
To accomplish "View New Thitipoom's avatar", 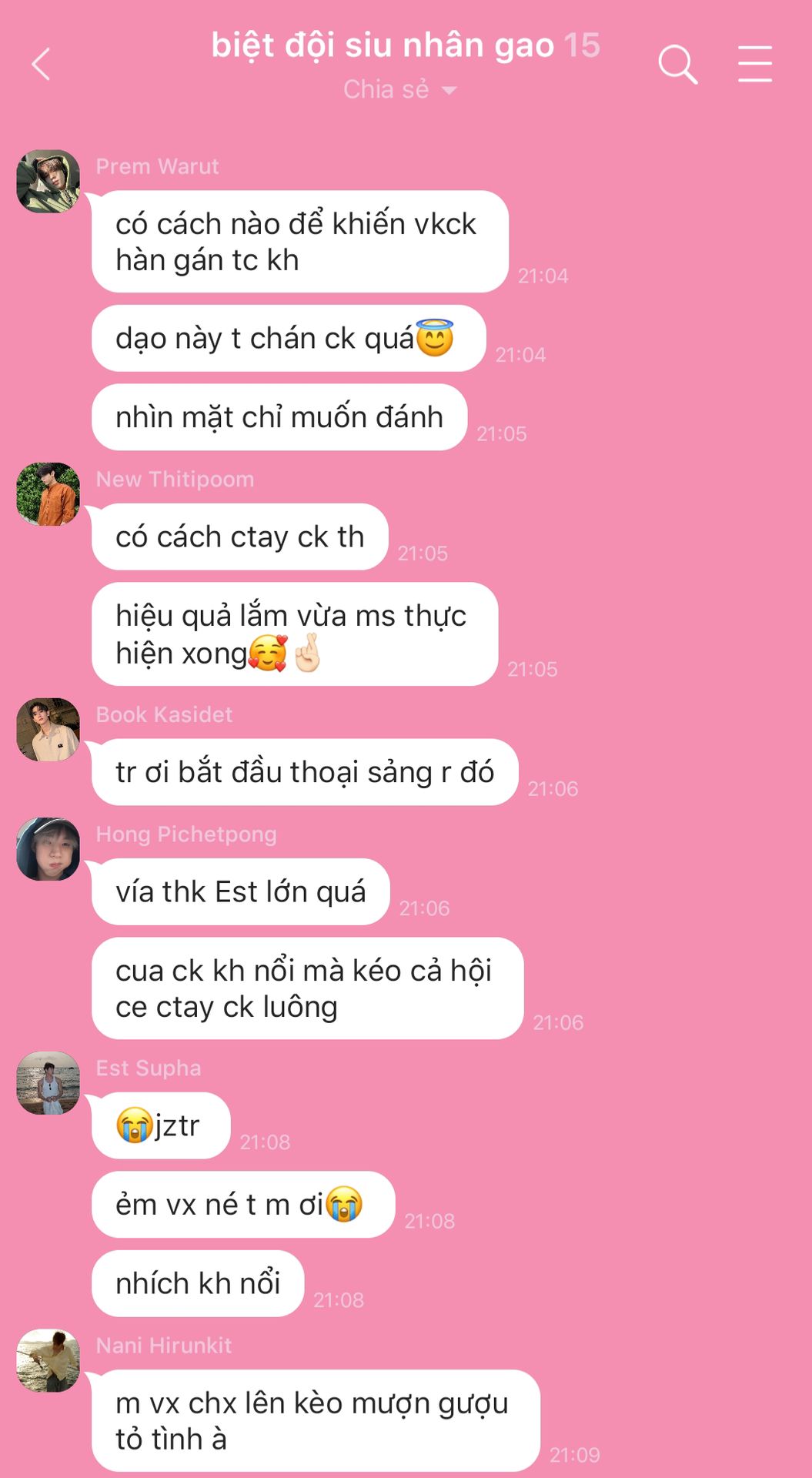I will [48, 494].
